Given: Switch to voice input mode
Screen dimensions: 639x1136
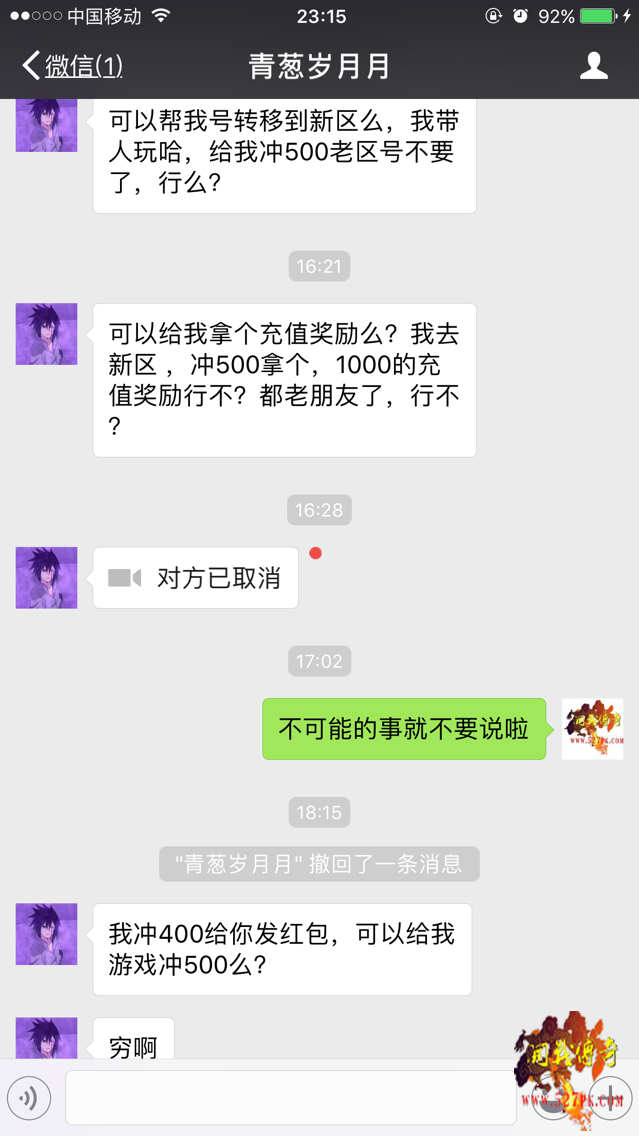Looking at the screenshot, I should click(x=29, y=1098).
